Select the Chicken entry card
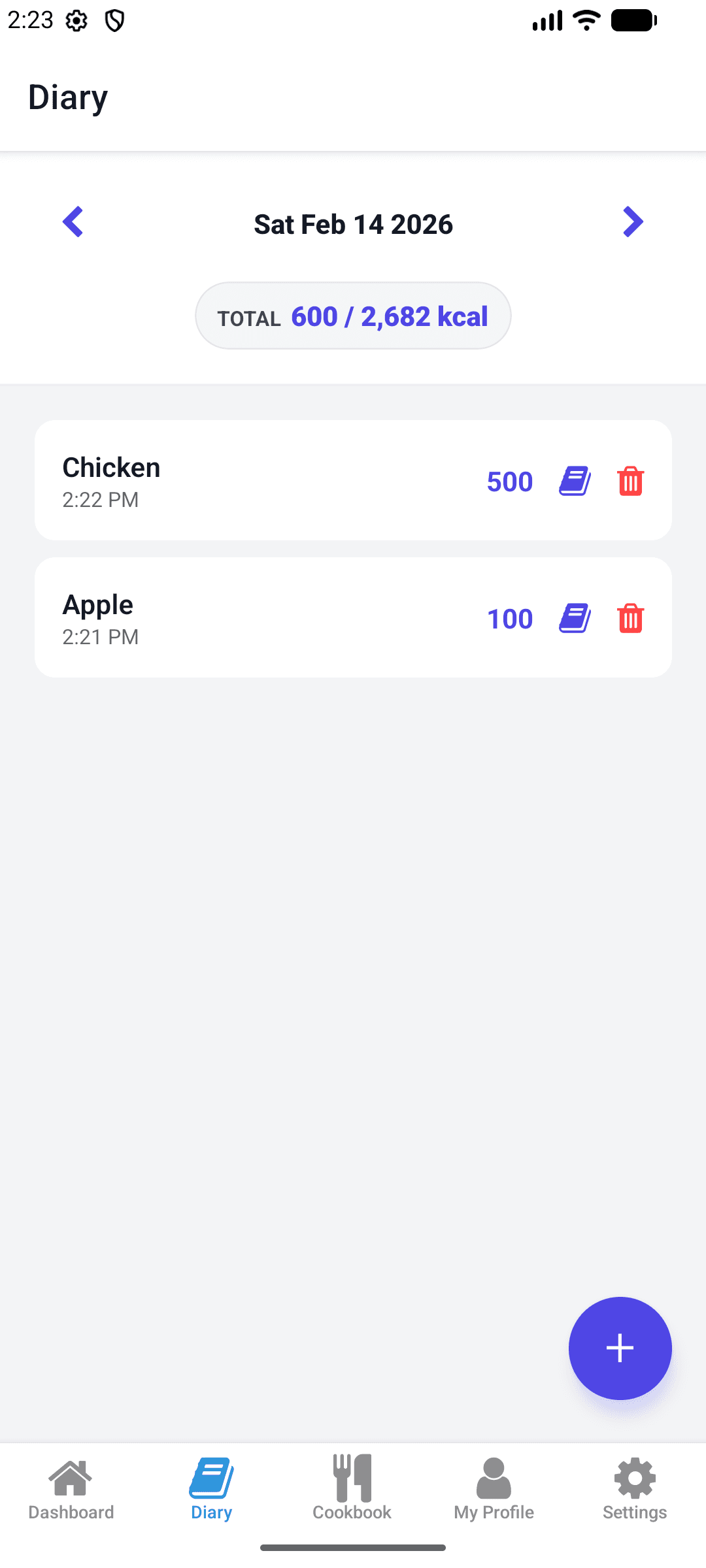The image size is (706, 1568). point(261,480)
